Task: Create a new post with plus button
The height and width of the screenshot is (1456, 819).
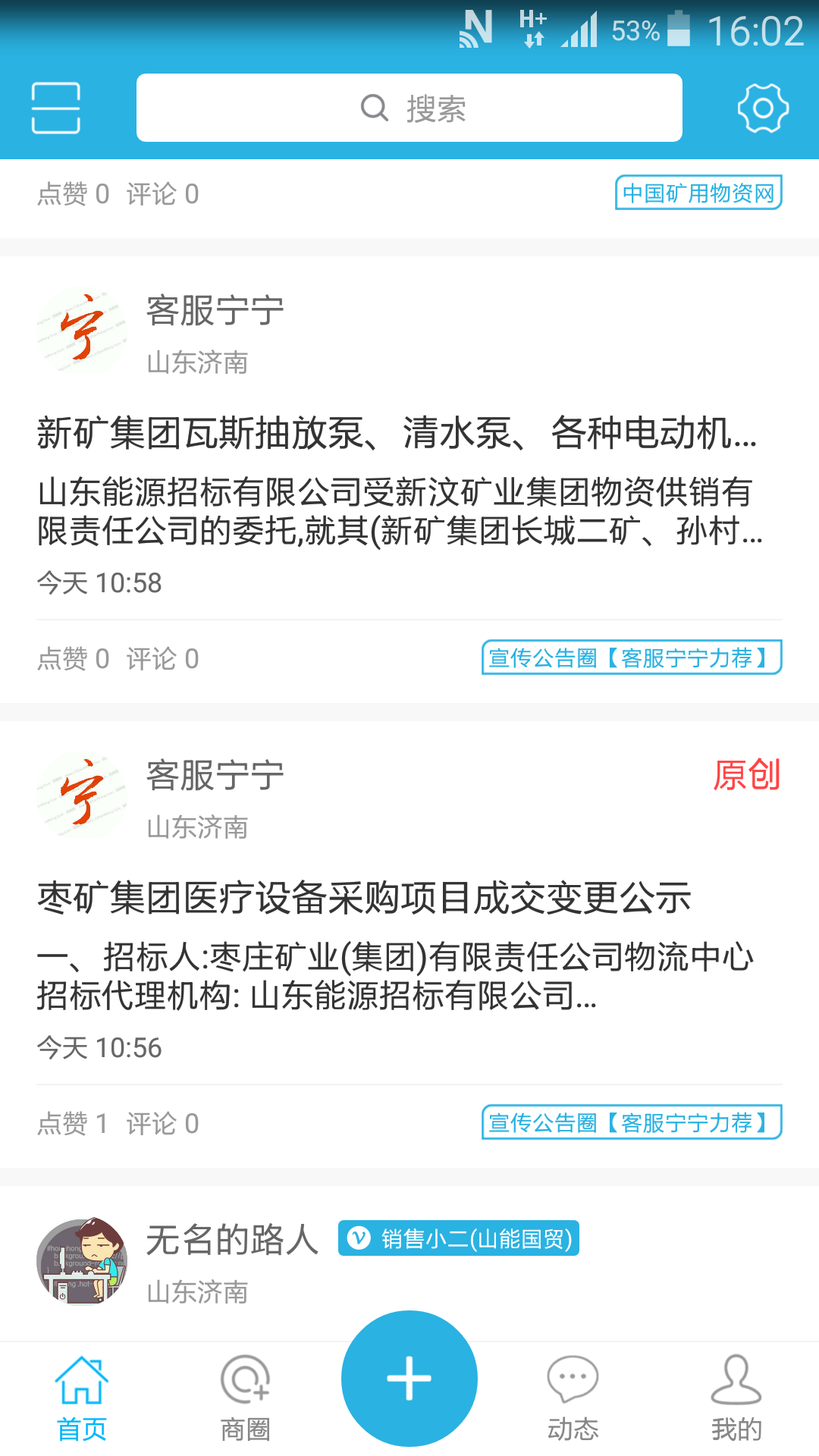Action: (409, 1379)
